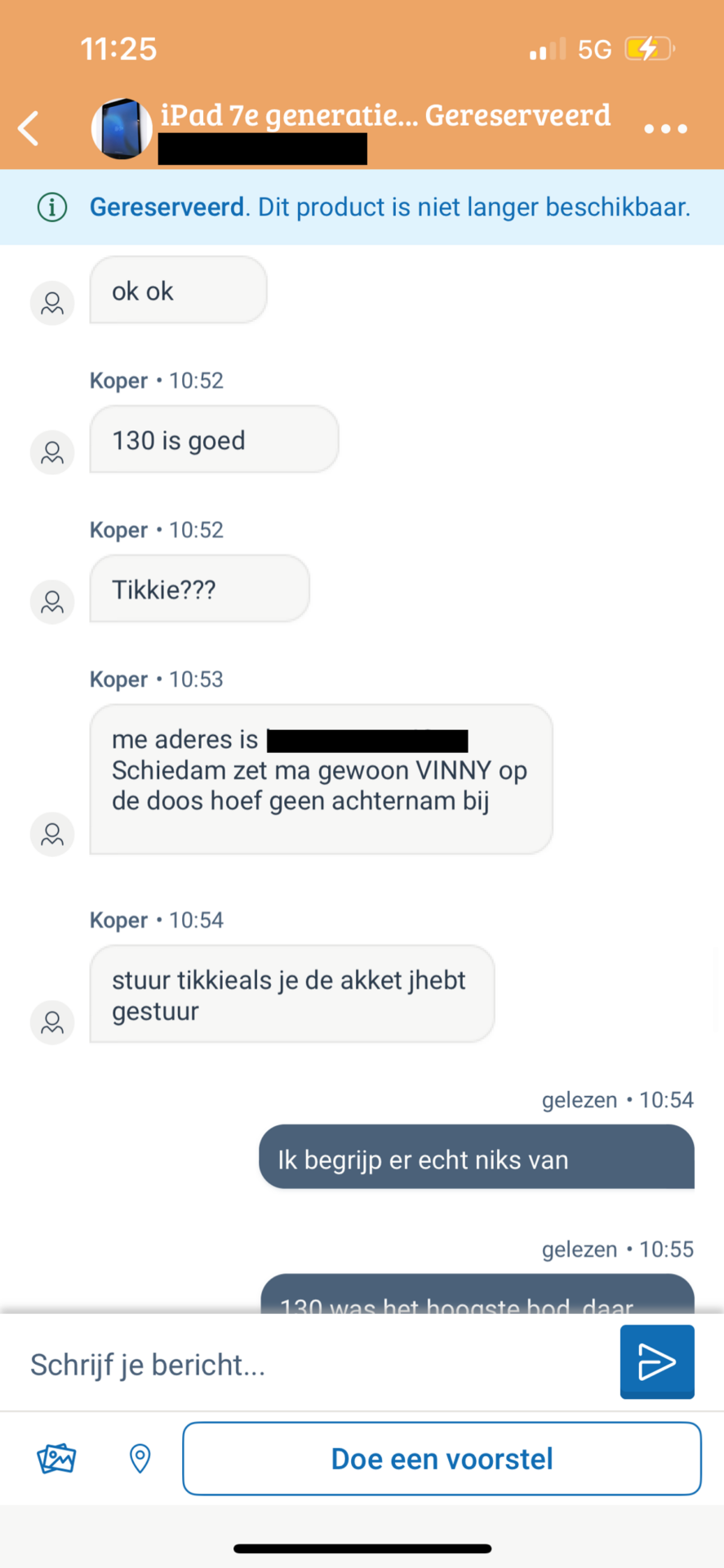Attach a photo using the image icon
Image resolution: width=724 pixels, height=1568 pixels.
point(56,1458)
